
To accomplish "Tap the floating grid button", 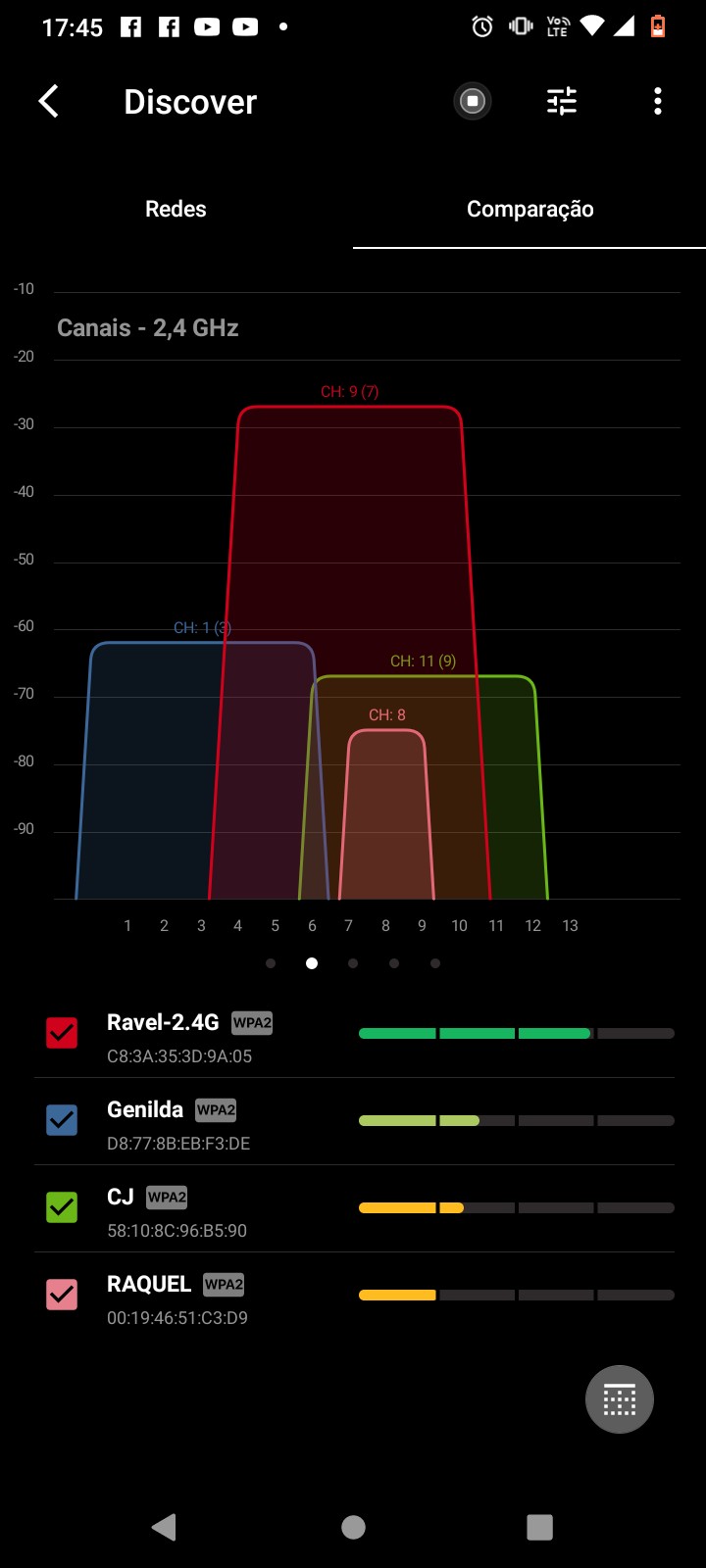I will pos(620,1399).
